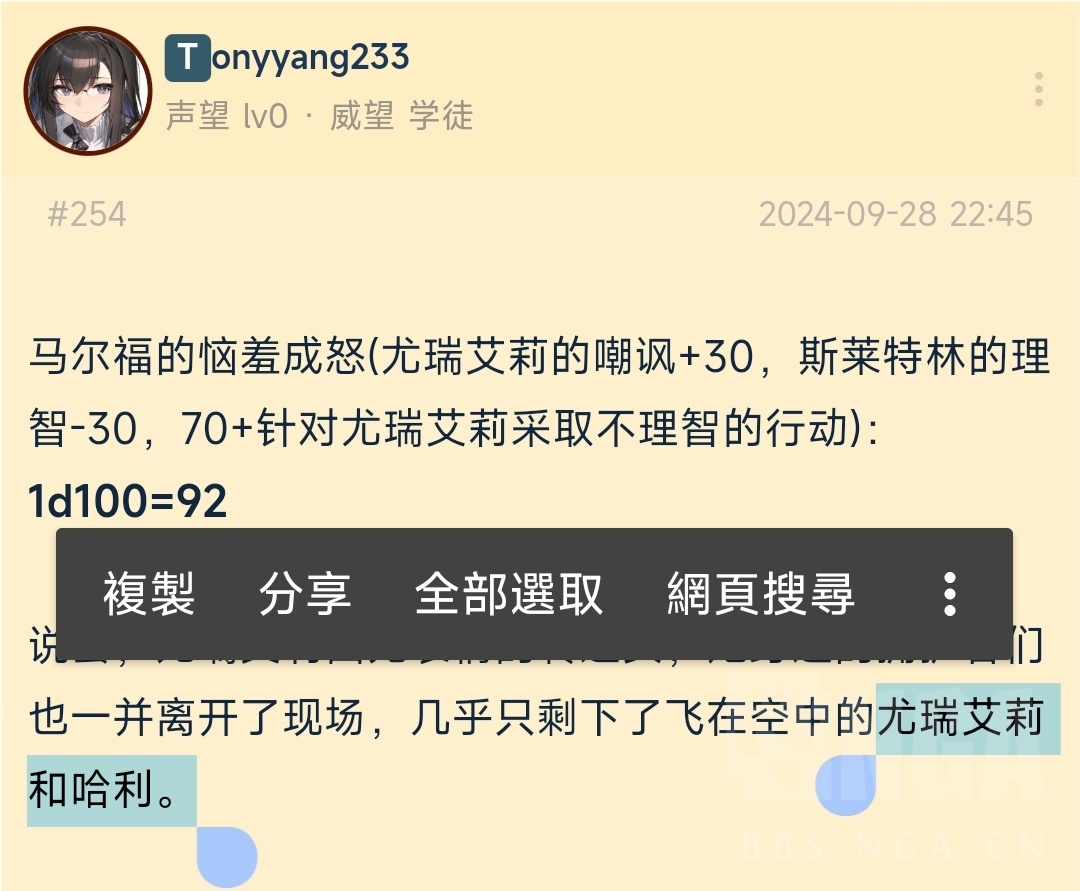Viewport: 1080px width, 891px height.
Task: Tap the username Tonyyang233
Action: click(287, 57)
